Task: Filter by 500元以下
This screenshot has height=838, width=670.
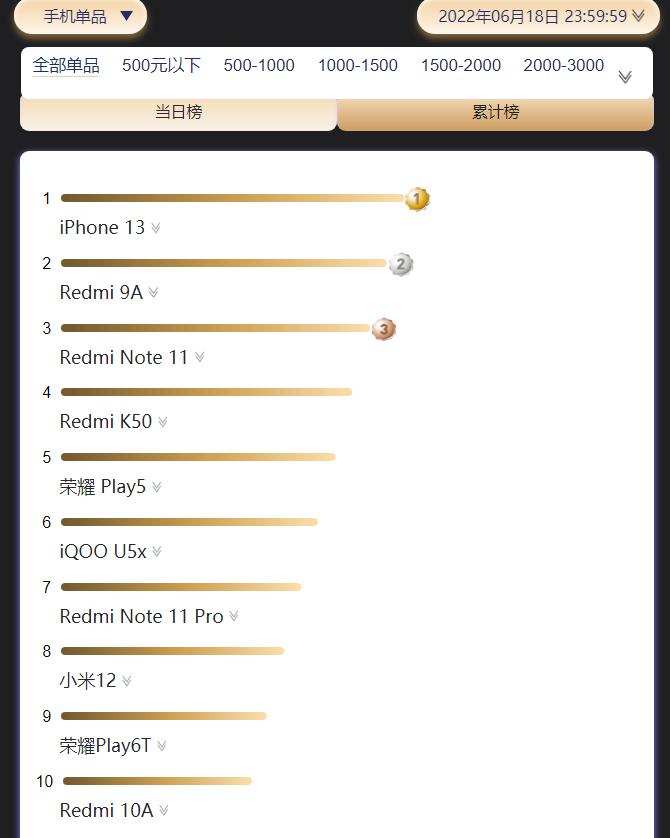Action: (x=161, y=66)
